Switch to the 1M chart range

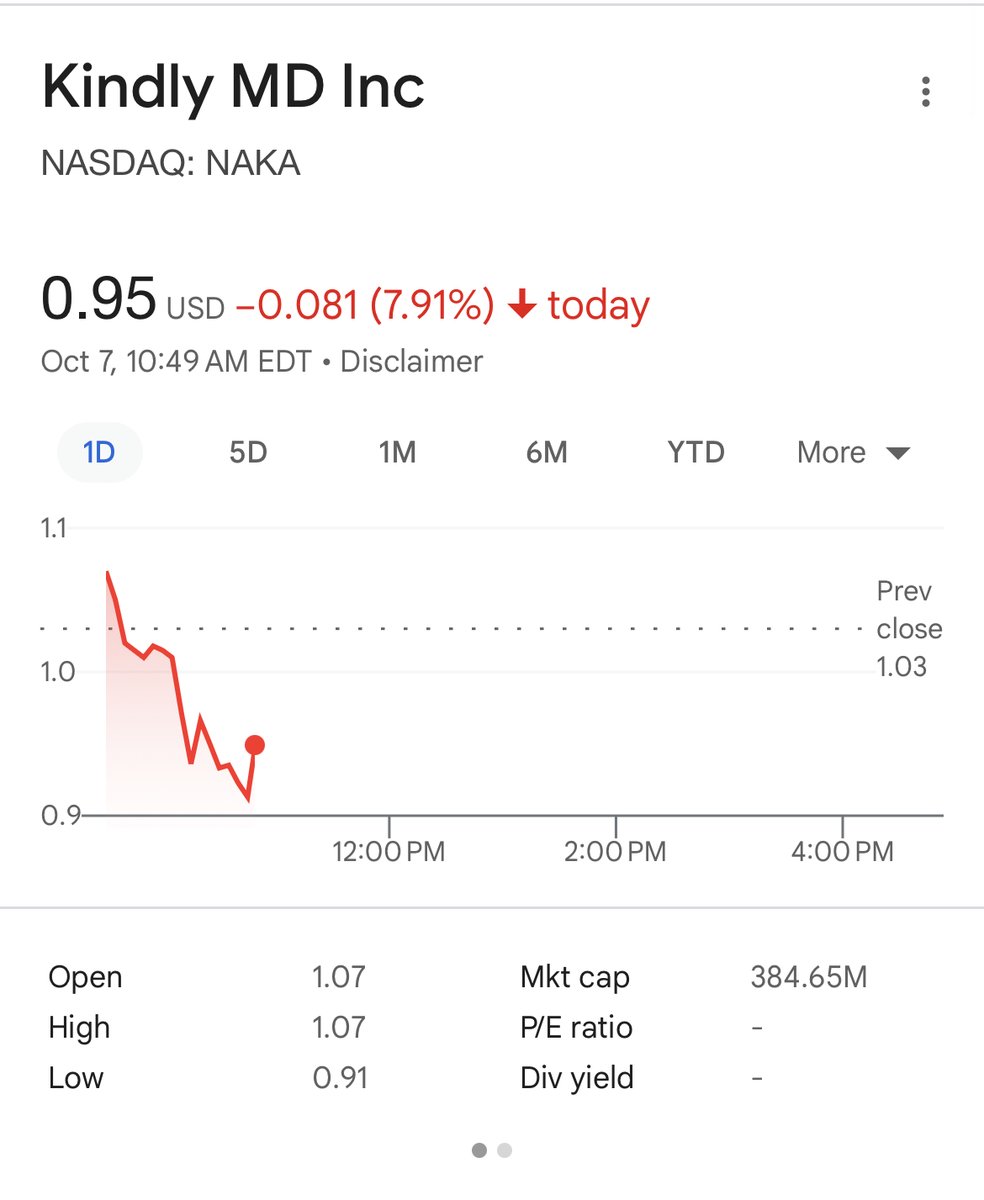[397, 453]
